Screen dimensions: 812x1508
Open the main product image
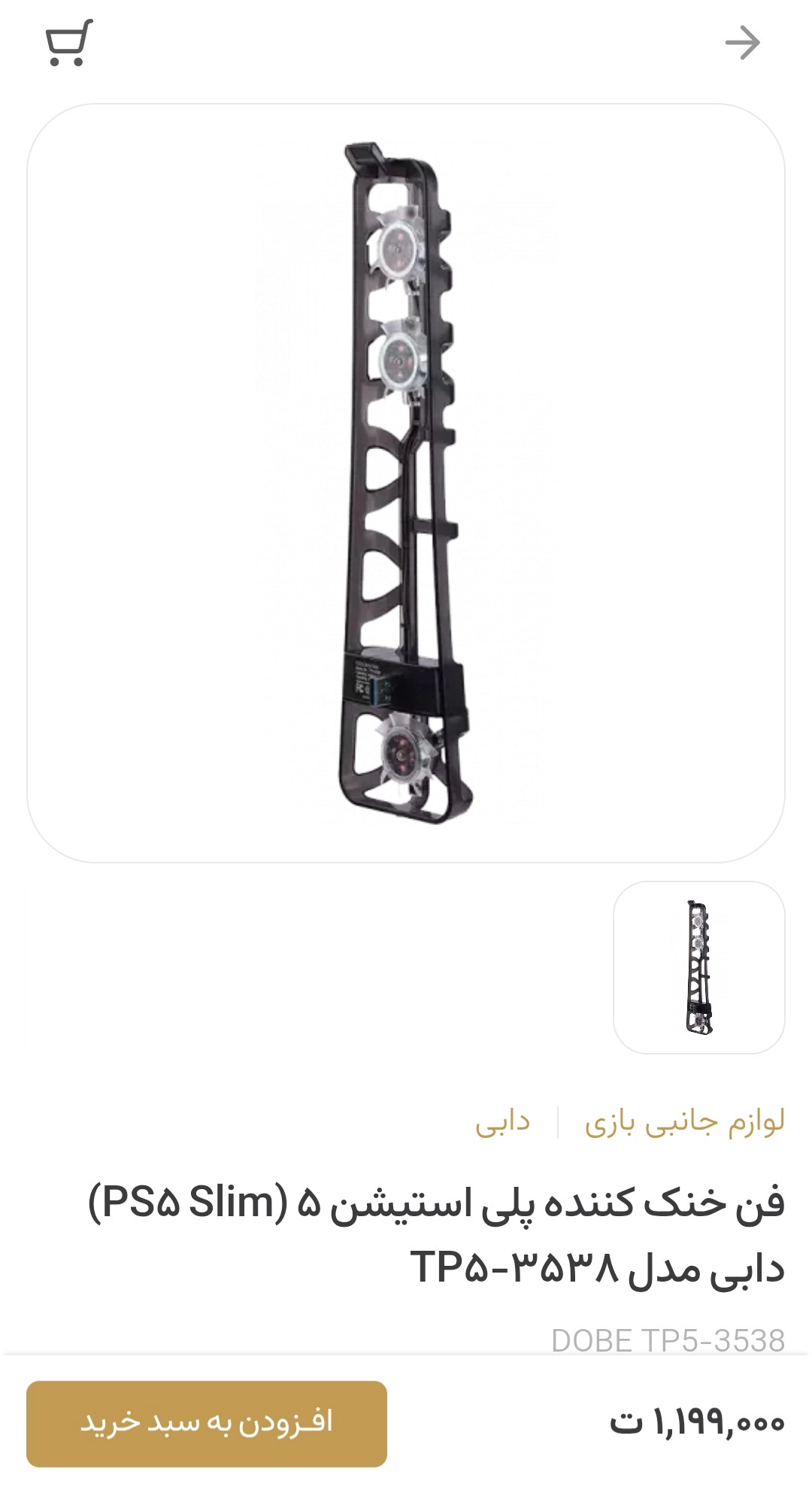pos(406,483)
